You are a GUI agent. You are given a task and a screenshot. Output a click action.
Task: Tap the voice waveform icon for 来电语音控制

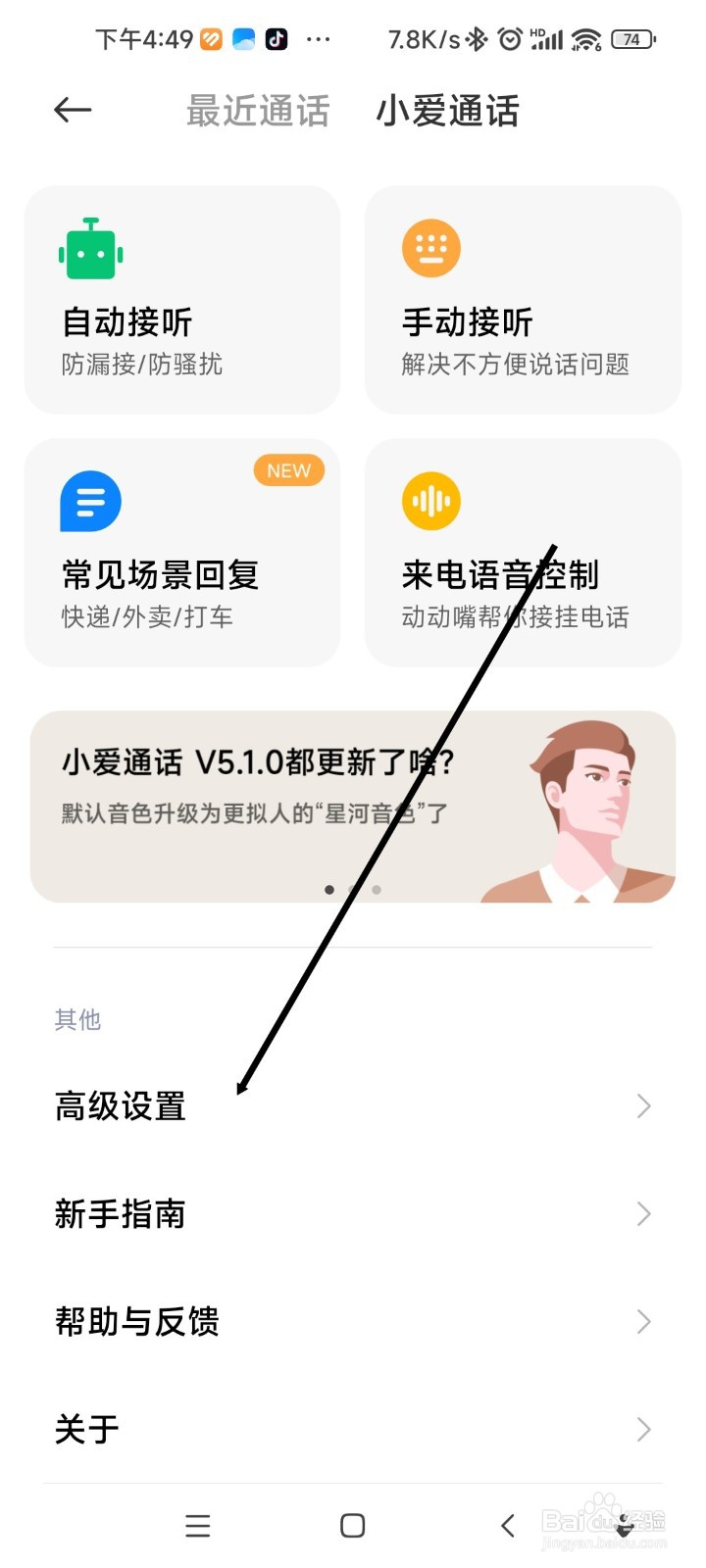[x=429, y=500]
